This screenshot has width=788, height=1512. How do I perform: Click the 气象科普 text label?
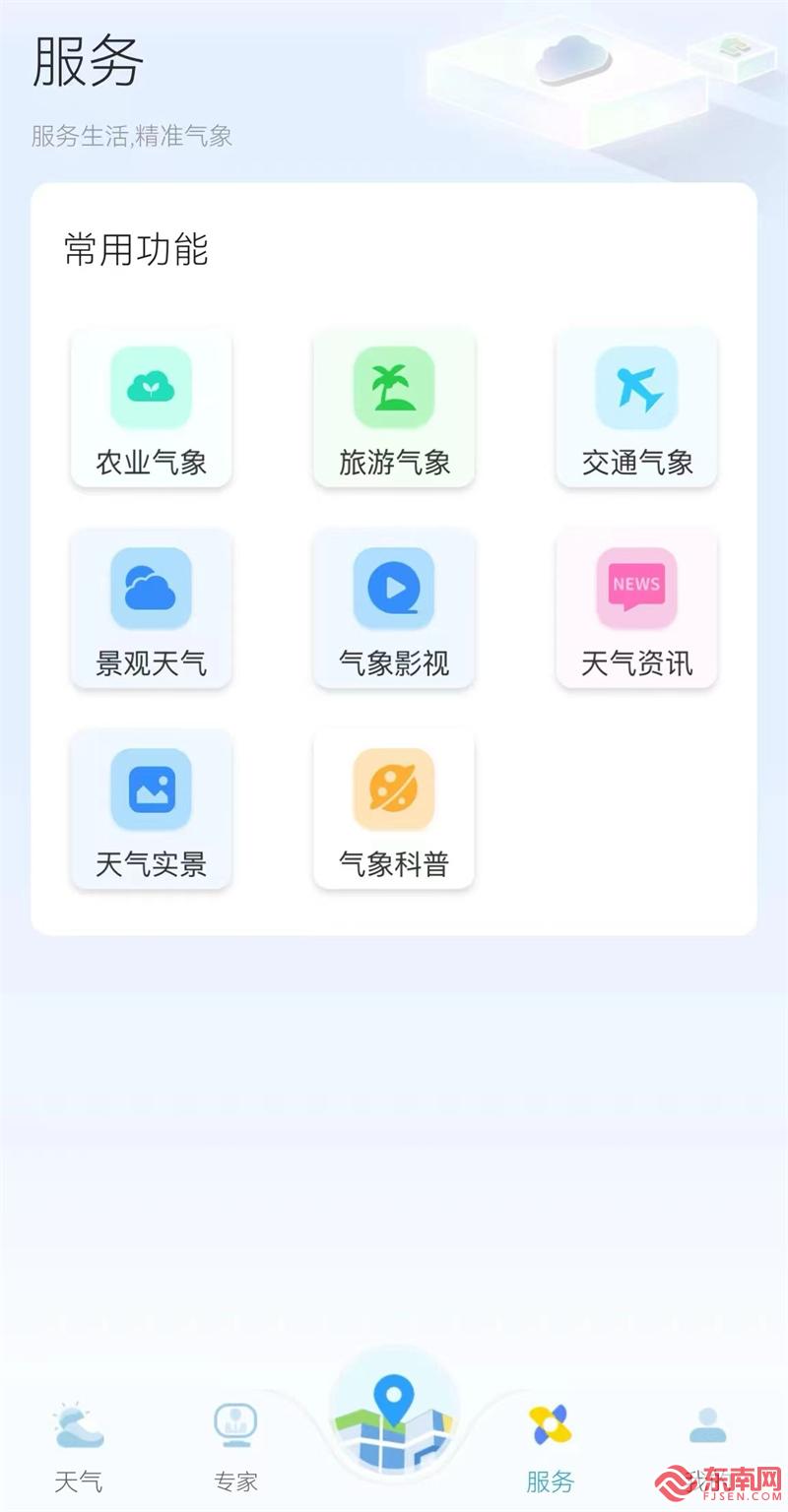coord(393,863)
